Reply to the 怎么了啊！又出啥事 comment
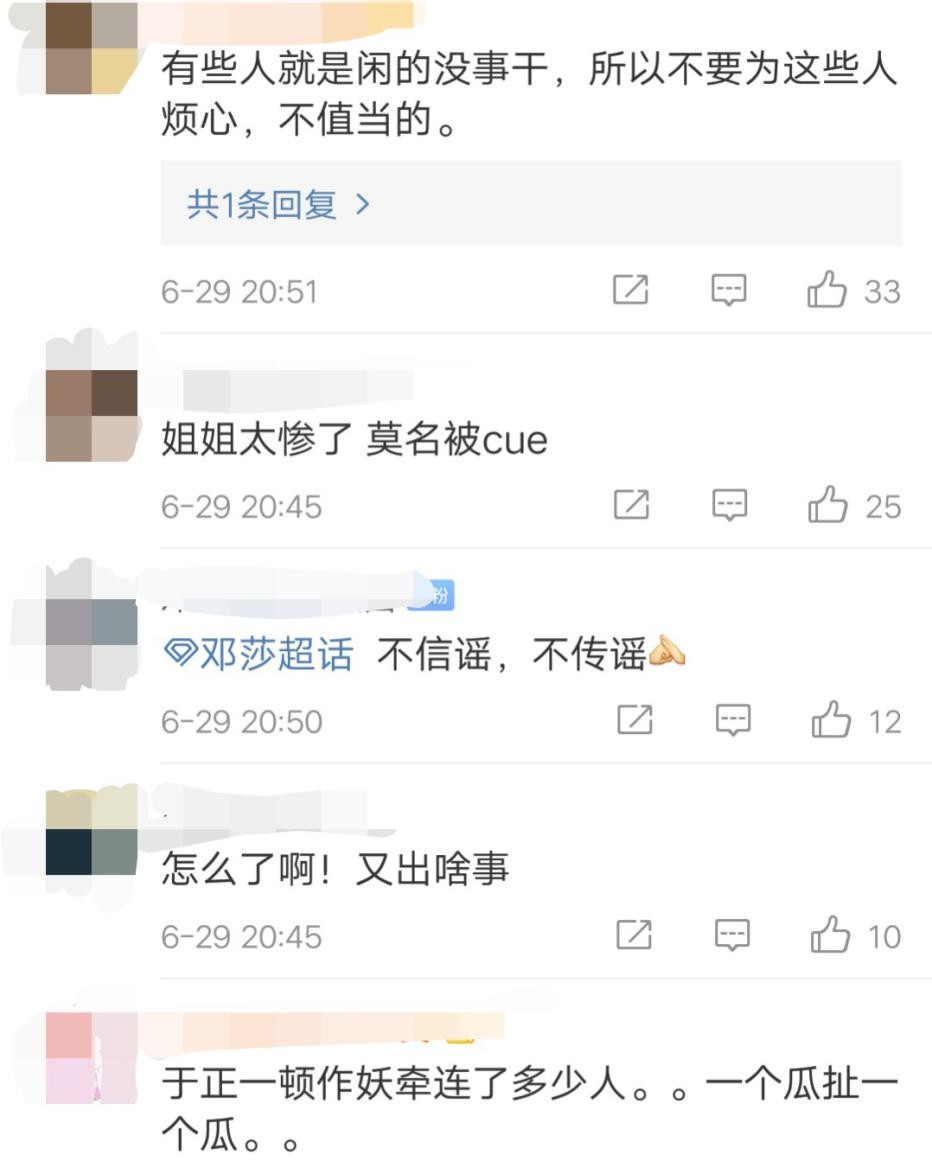The image size is (932, 1174). [x=732, y=936]
